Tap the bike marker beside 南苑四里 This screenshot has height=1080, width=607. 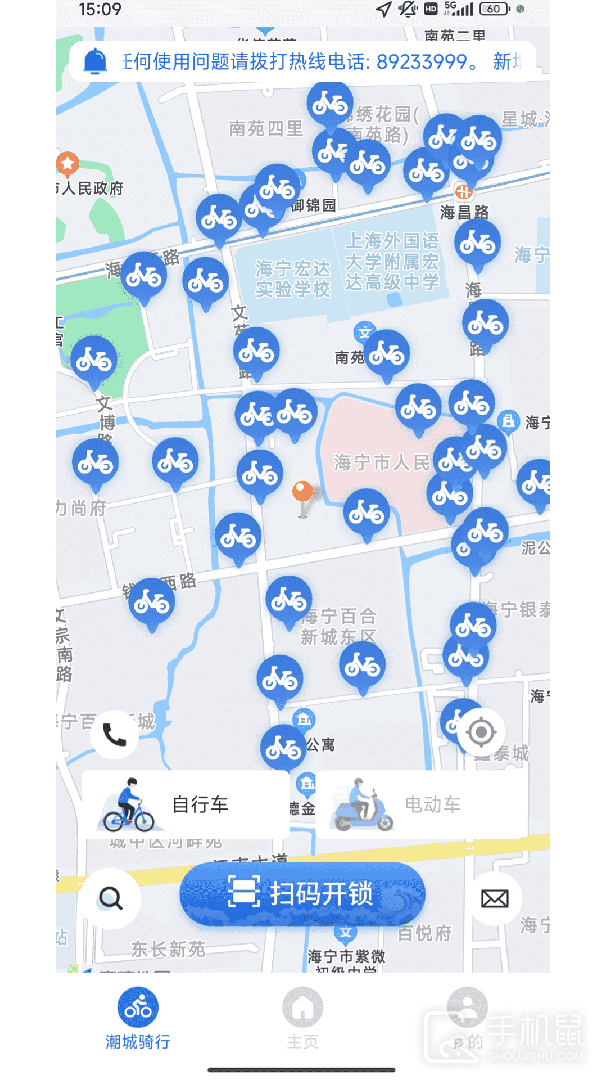point(328,105)
